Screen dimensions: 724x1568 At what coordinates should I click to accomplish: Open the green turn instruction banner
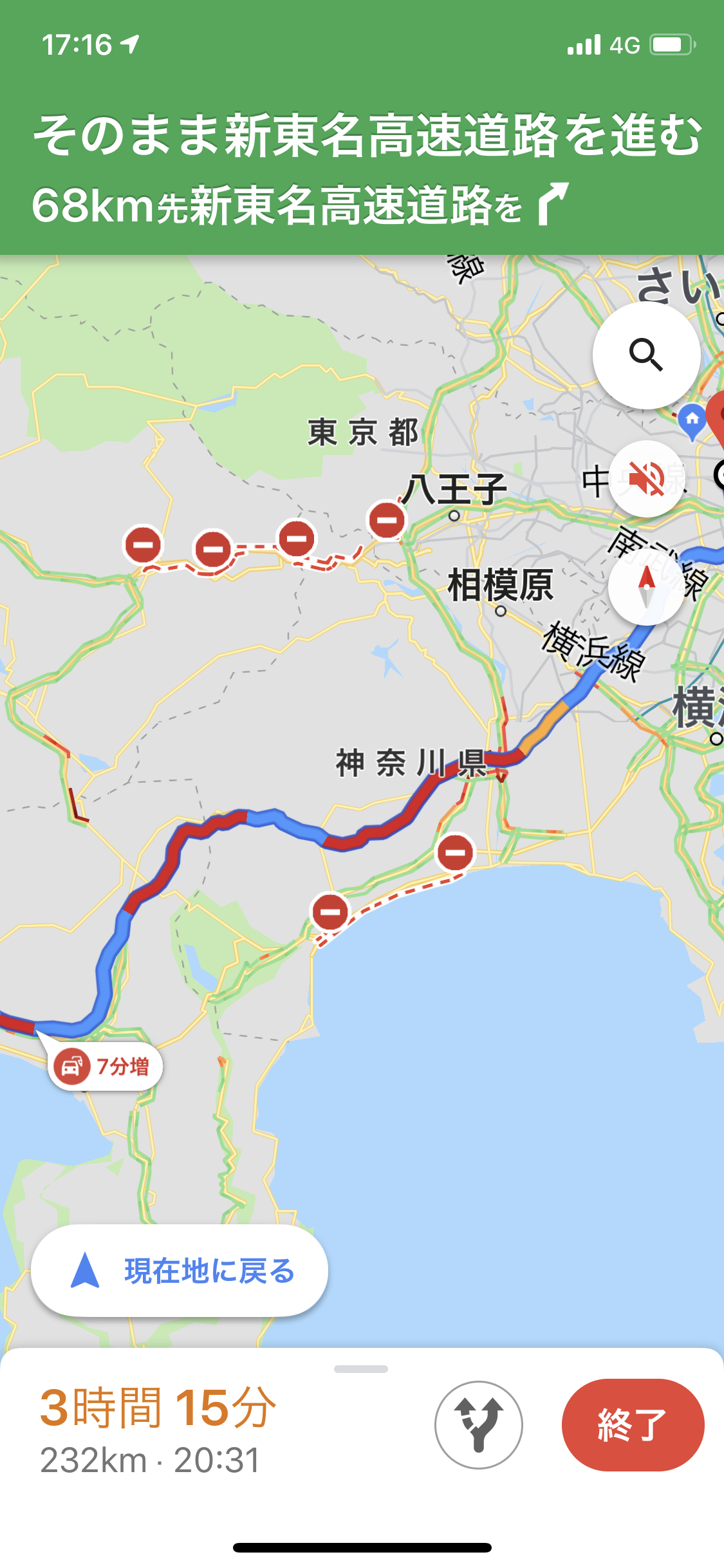(362, 169)
